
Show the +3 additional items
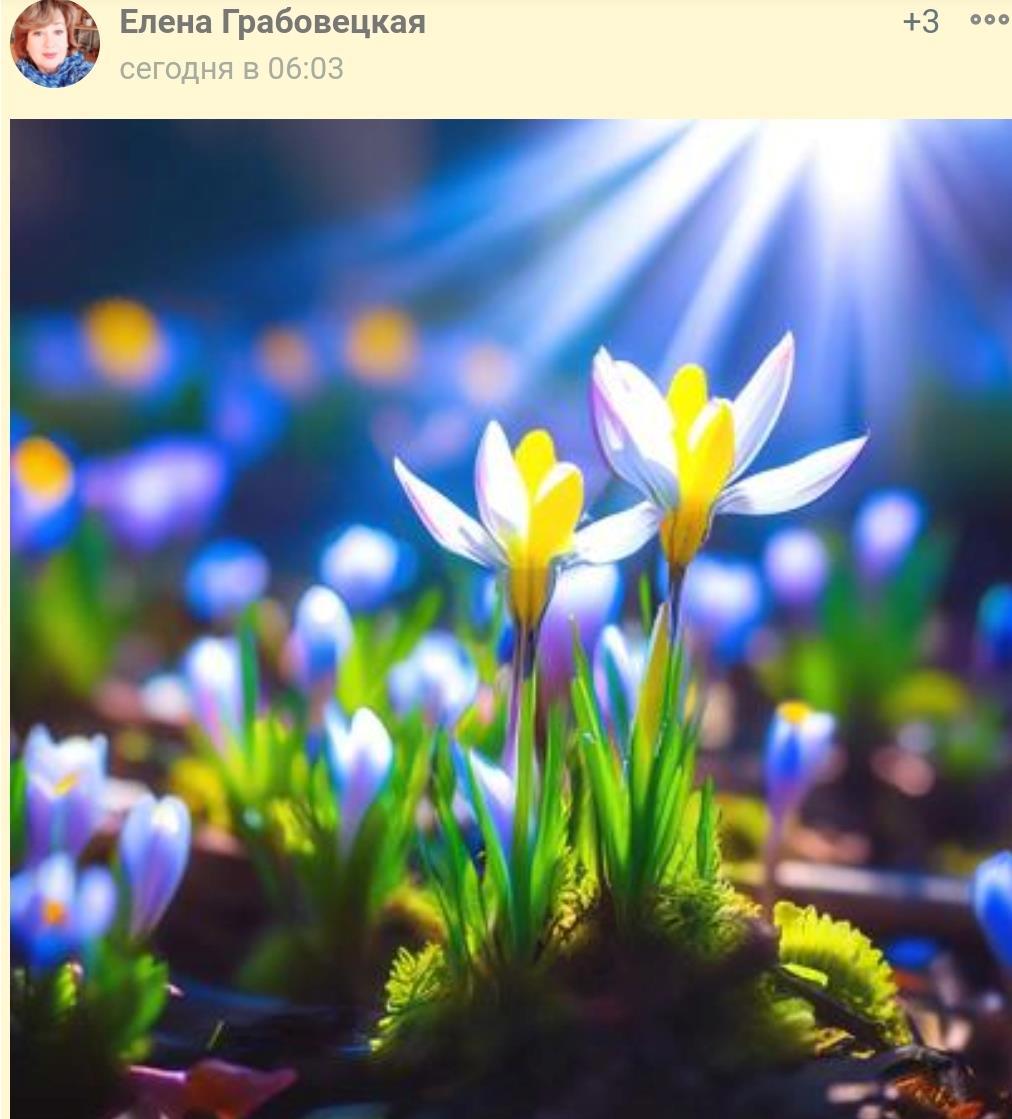920,22
